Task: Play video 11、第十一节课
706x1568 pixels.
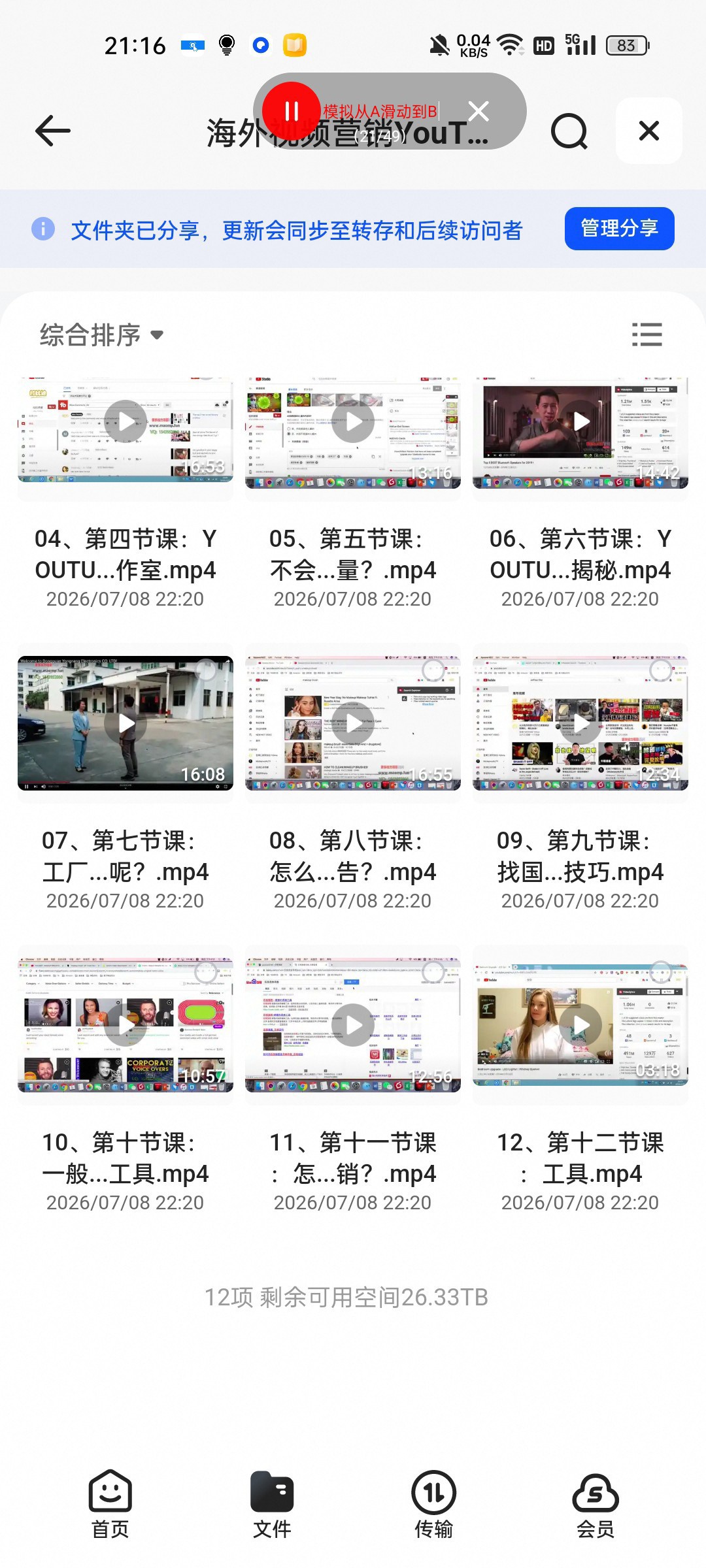Action: [353, 1025]
